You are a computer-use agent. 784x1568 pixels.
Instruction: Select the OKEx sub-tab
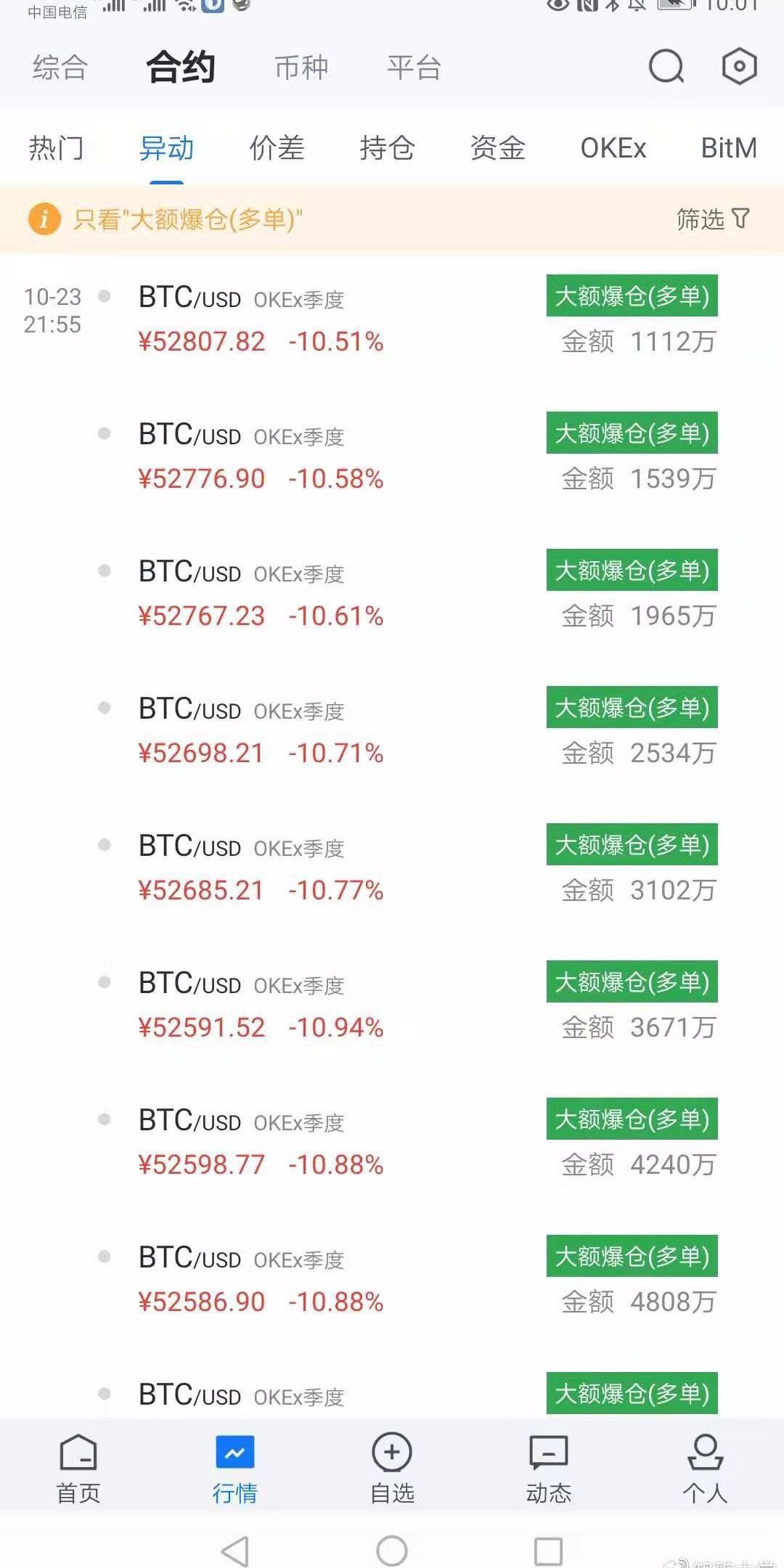click(x=613, y=148)
